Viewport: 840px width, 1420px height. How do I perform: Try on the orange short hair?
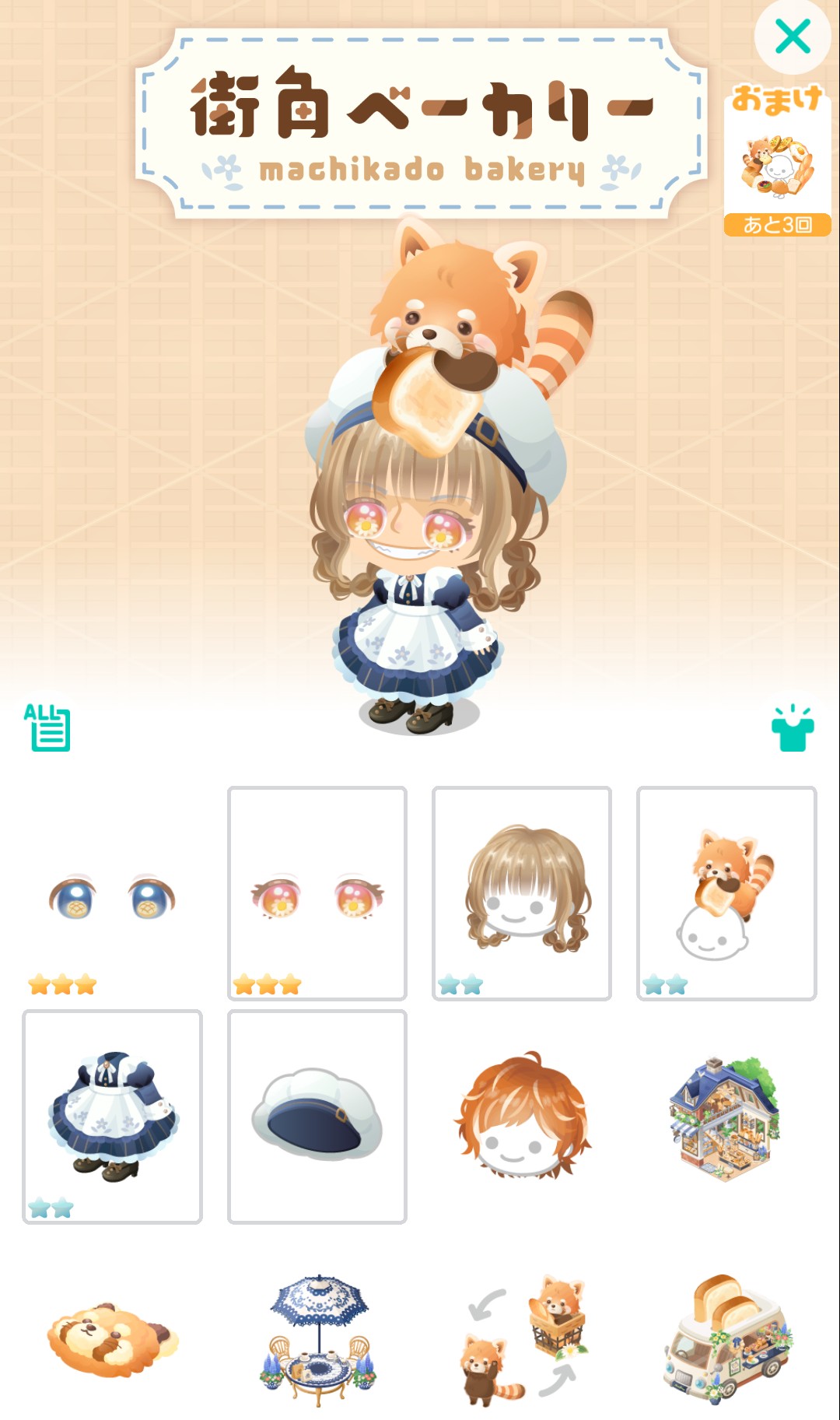tap(522, 1116)
